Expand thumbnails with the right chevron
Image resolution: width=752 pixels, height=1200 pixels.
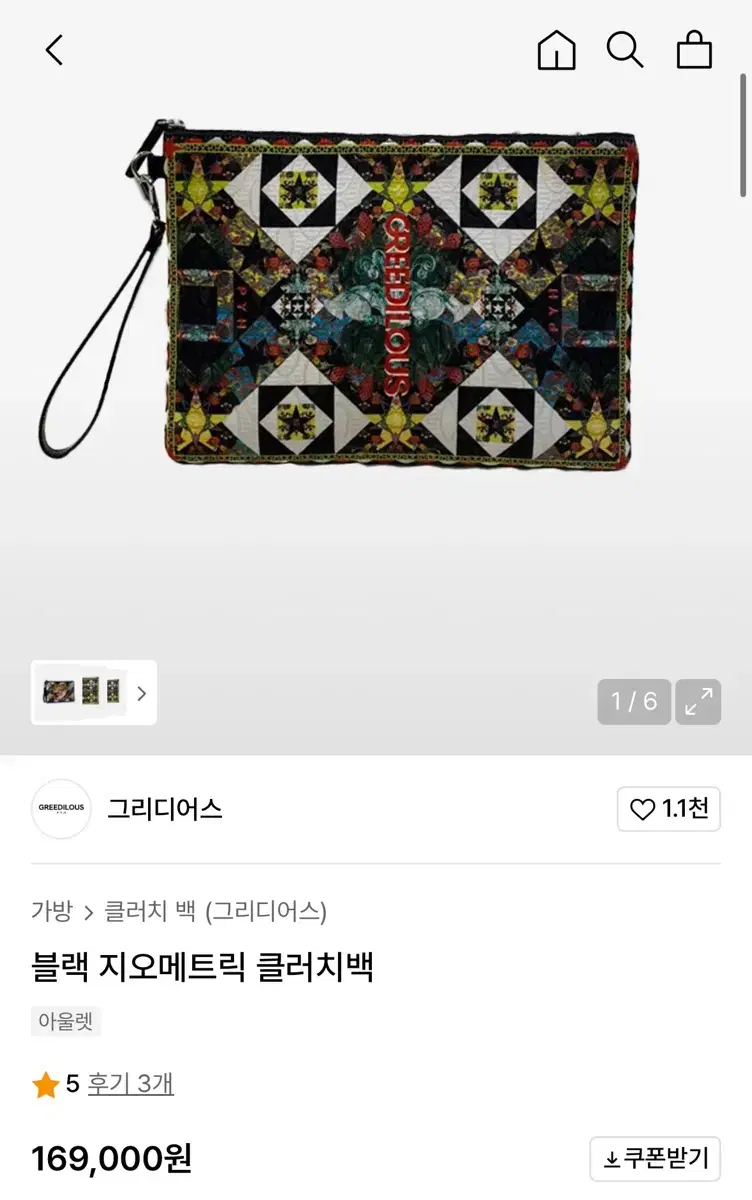tap(142, 693)
